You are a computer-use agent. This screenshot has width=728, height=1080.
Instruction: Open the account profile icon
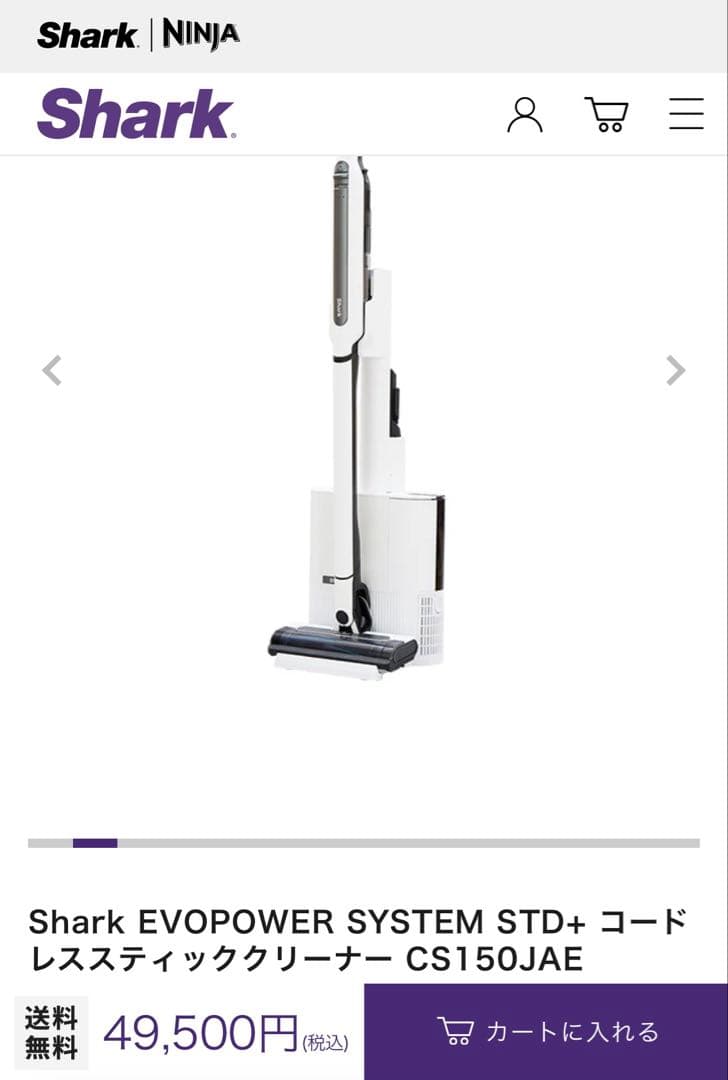pyautogui.click(x=525, y=115)
